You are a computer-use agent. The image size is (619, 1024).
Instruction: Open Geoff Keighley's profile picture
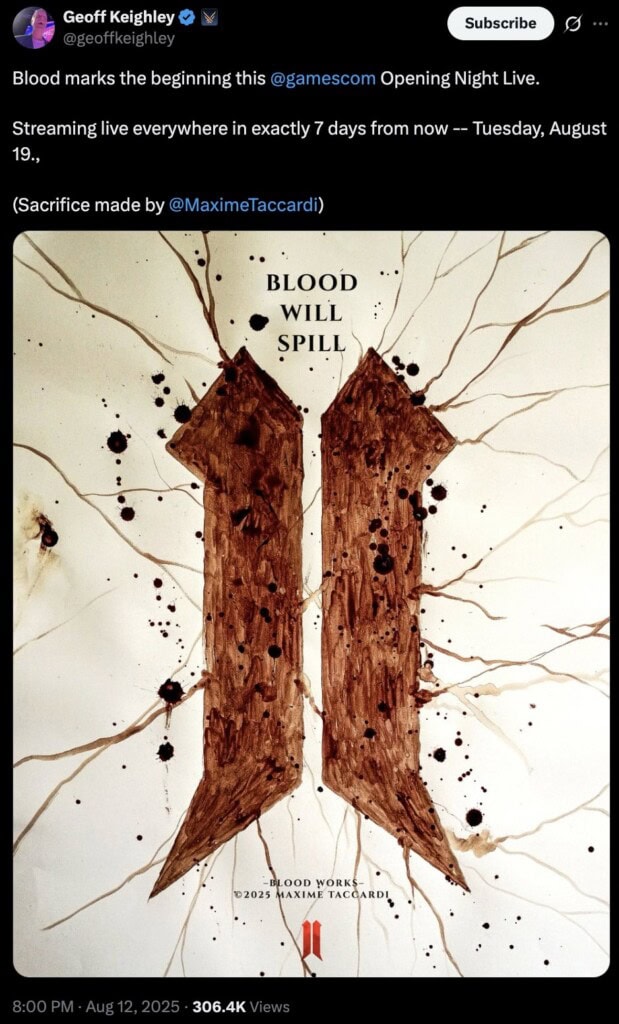coord(33,27)
